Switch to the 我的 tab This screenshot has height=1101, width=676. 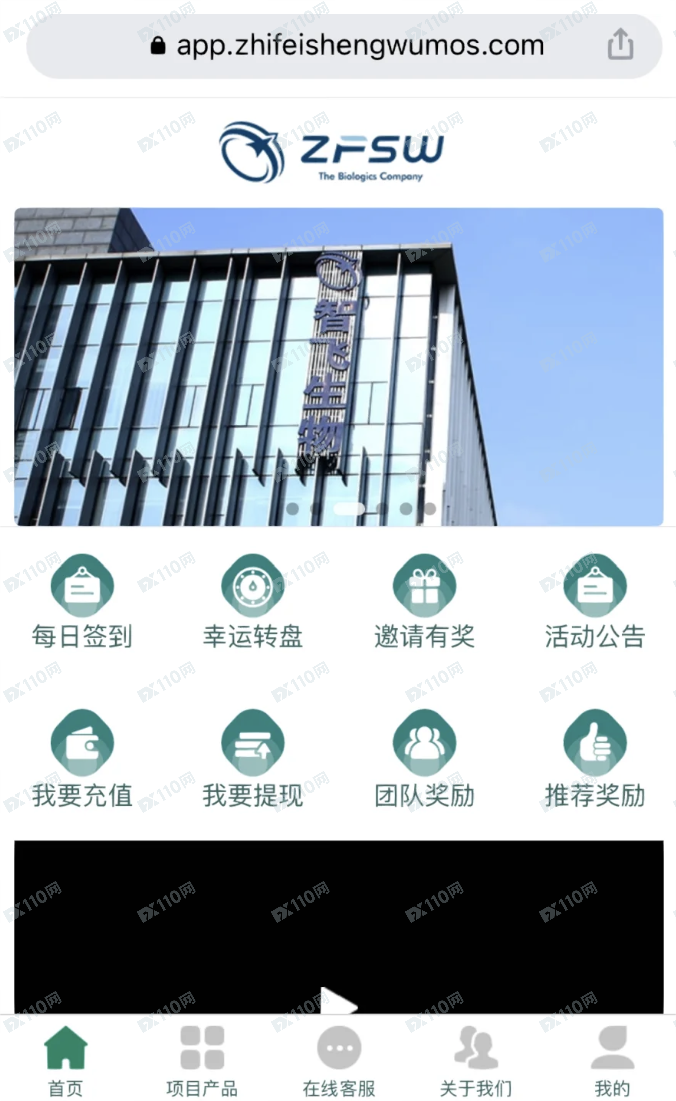(612, 1061)
